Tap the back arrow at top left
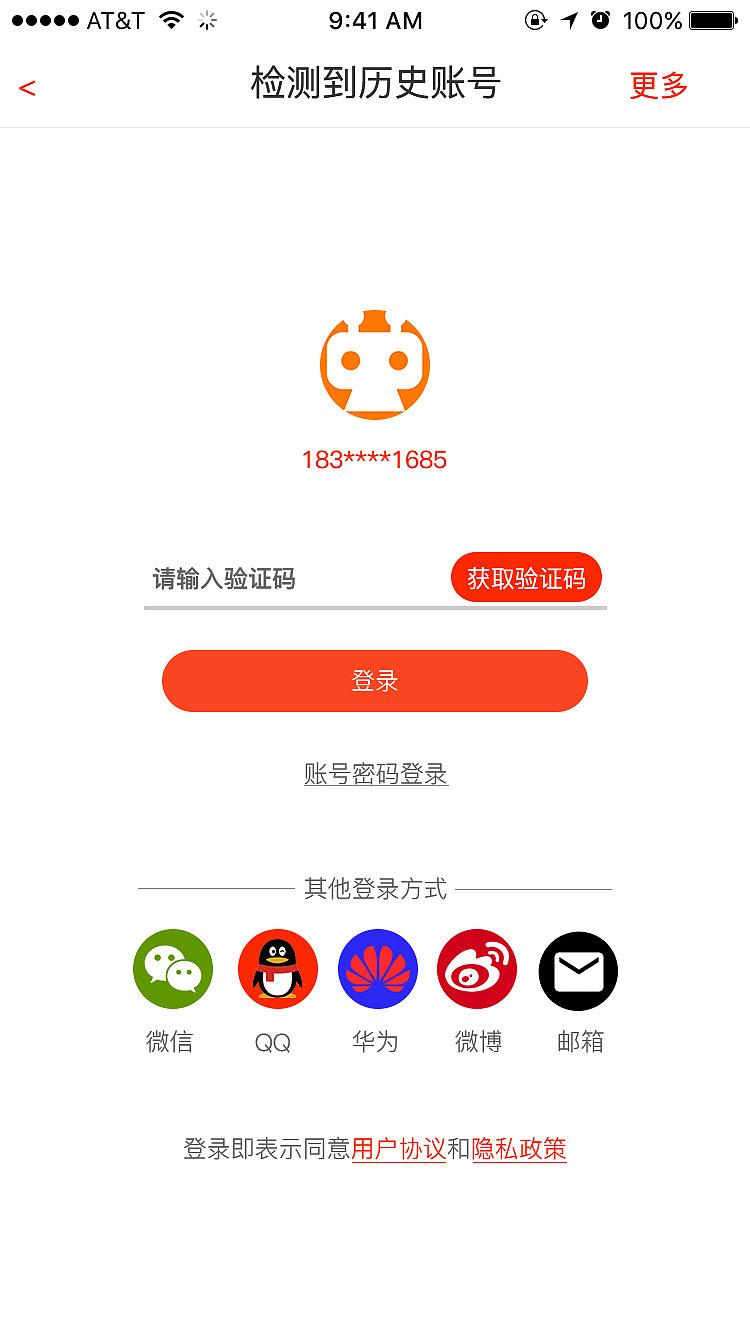This screenshot has height=1334, width=750. click(27, 87)
